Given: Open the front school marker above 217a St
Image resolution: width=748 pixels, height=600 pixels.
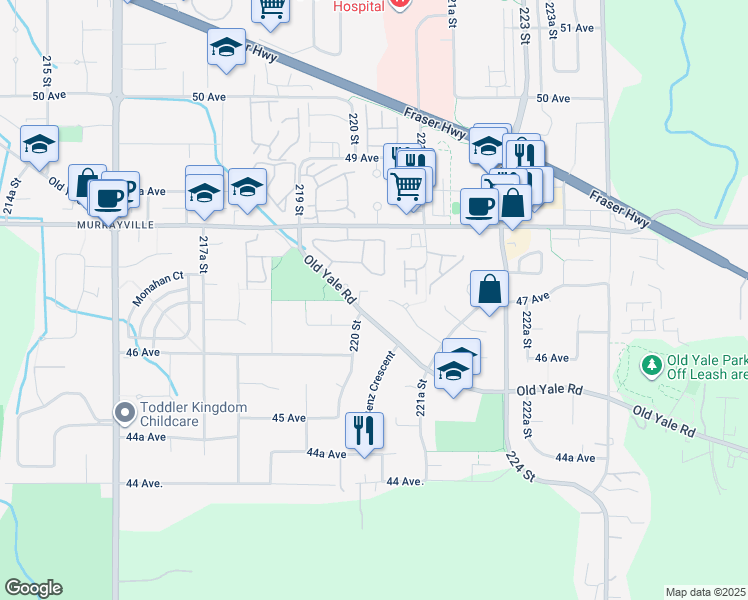Looking at the screenshot, I should click(x=204, y=195).
